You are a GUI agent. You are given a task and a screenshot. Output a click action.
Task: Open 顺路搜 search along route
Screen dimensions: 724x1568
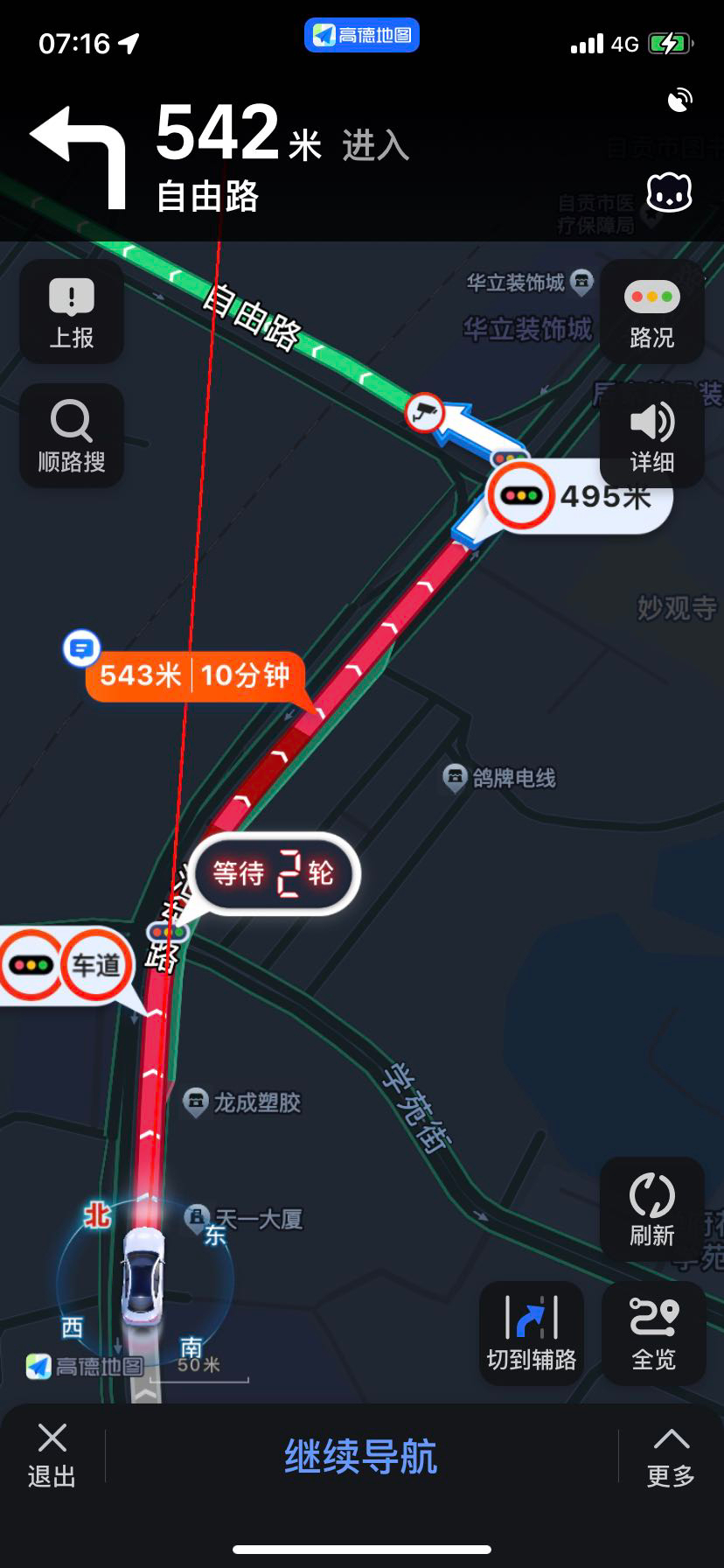[72, 436]
